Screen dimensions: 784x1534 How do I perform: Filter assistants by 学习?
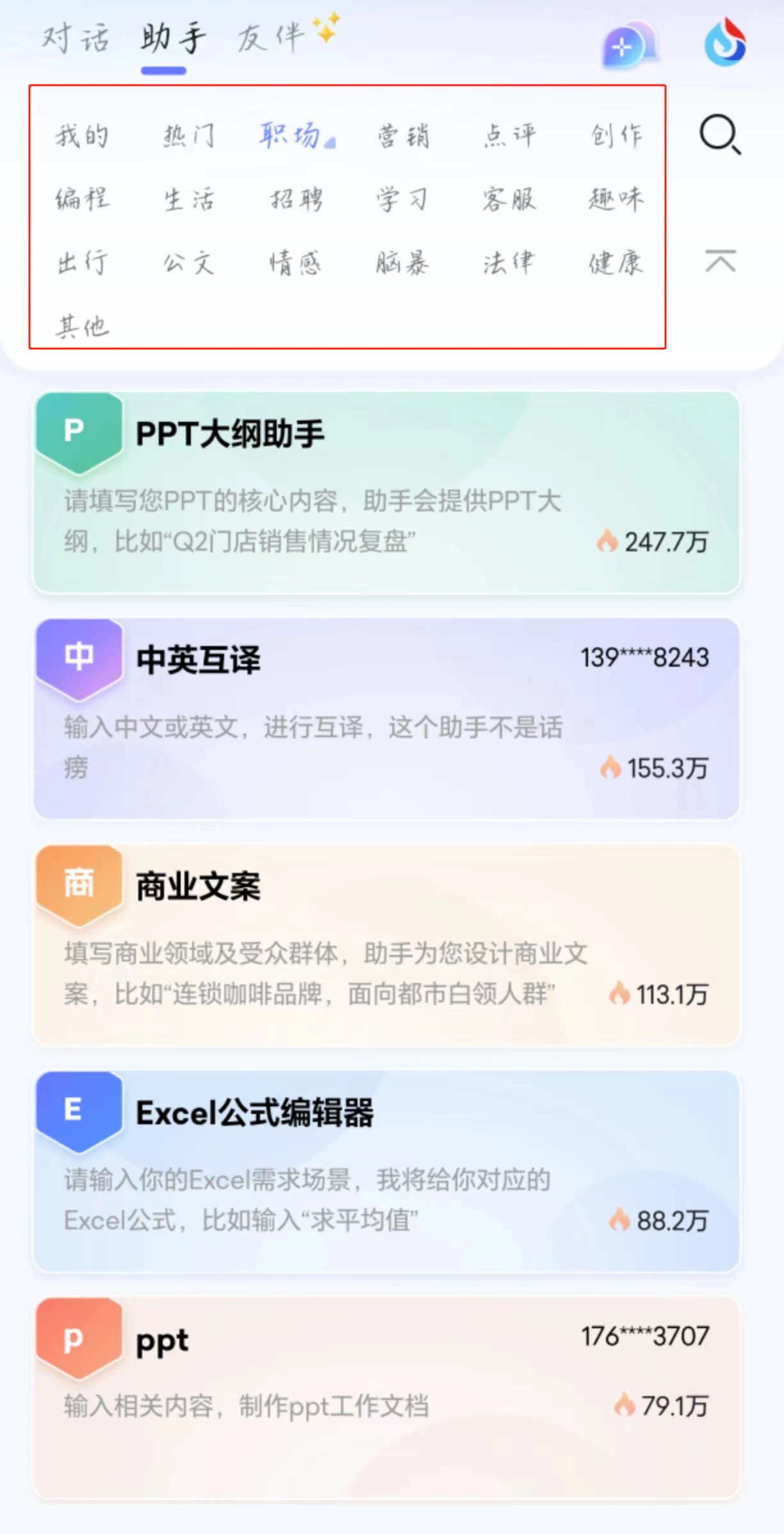pyautogui.click(x=402, y=199)
